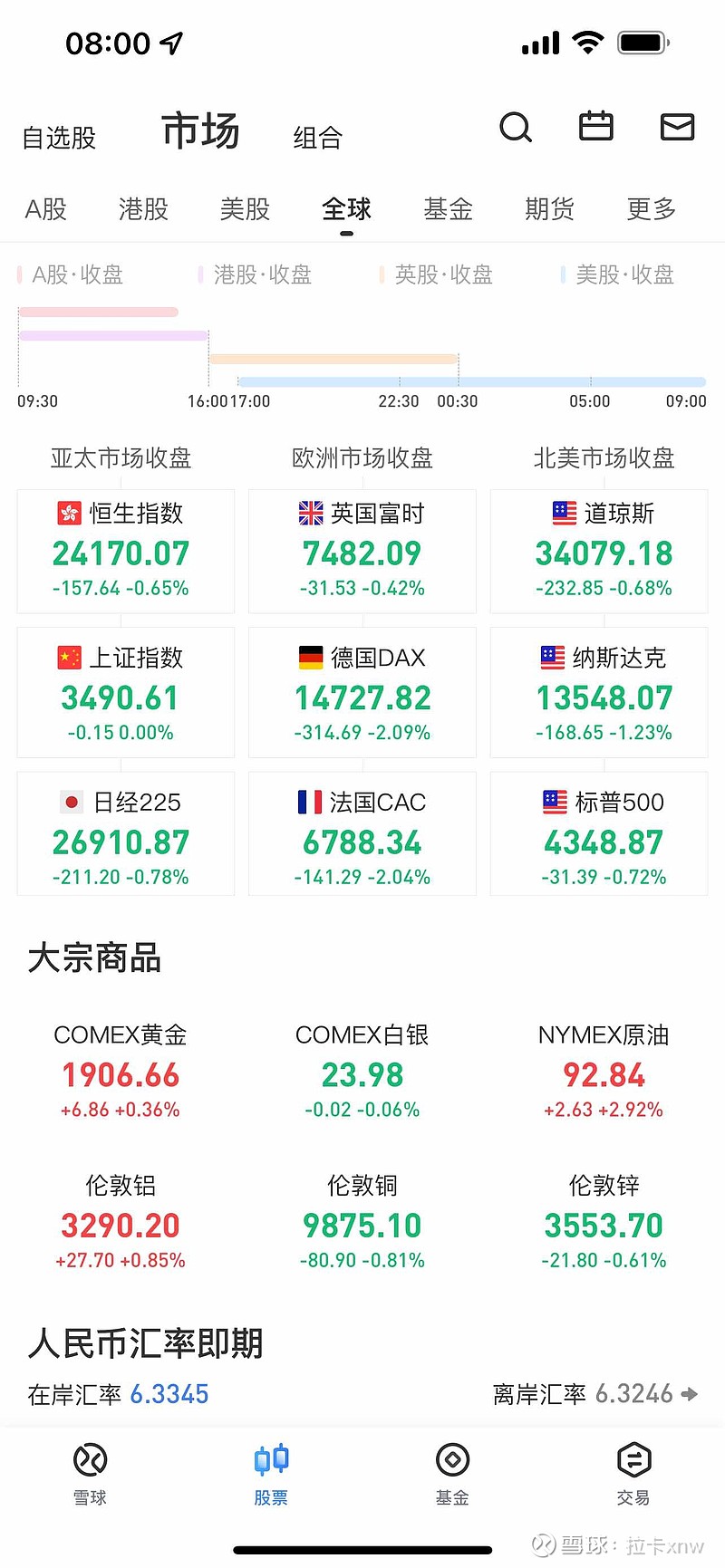
Task: Open the calendar icon
Action: (x=595, y=126)
